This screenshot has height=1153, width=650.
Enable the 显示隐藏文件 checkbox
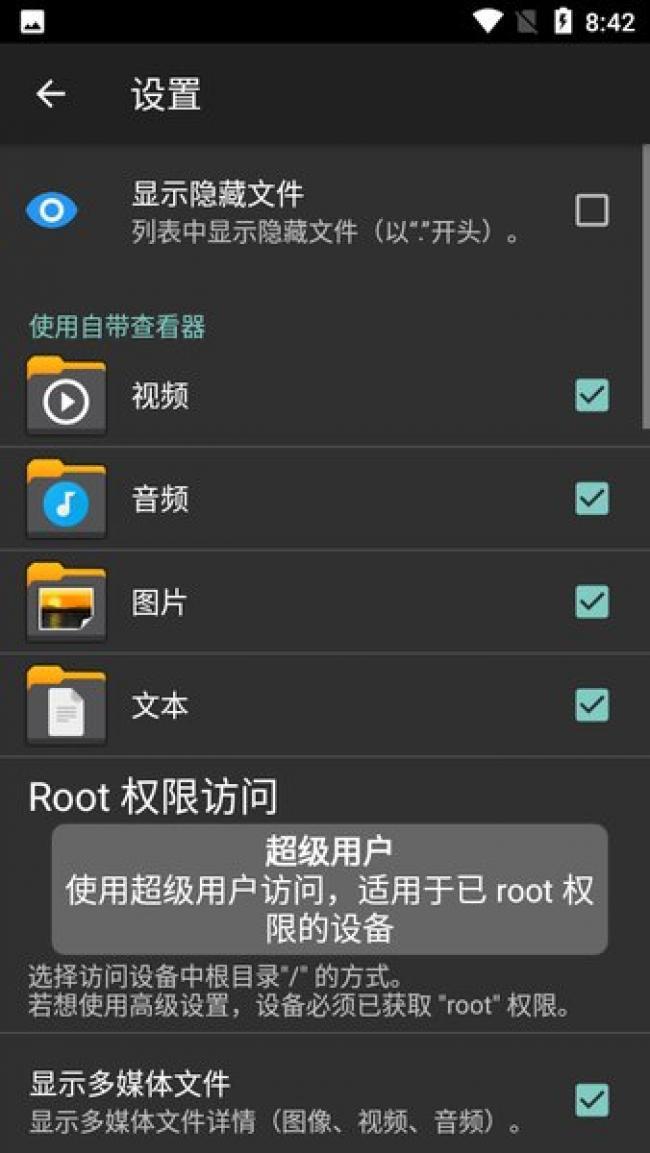(591, 211)
